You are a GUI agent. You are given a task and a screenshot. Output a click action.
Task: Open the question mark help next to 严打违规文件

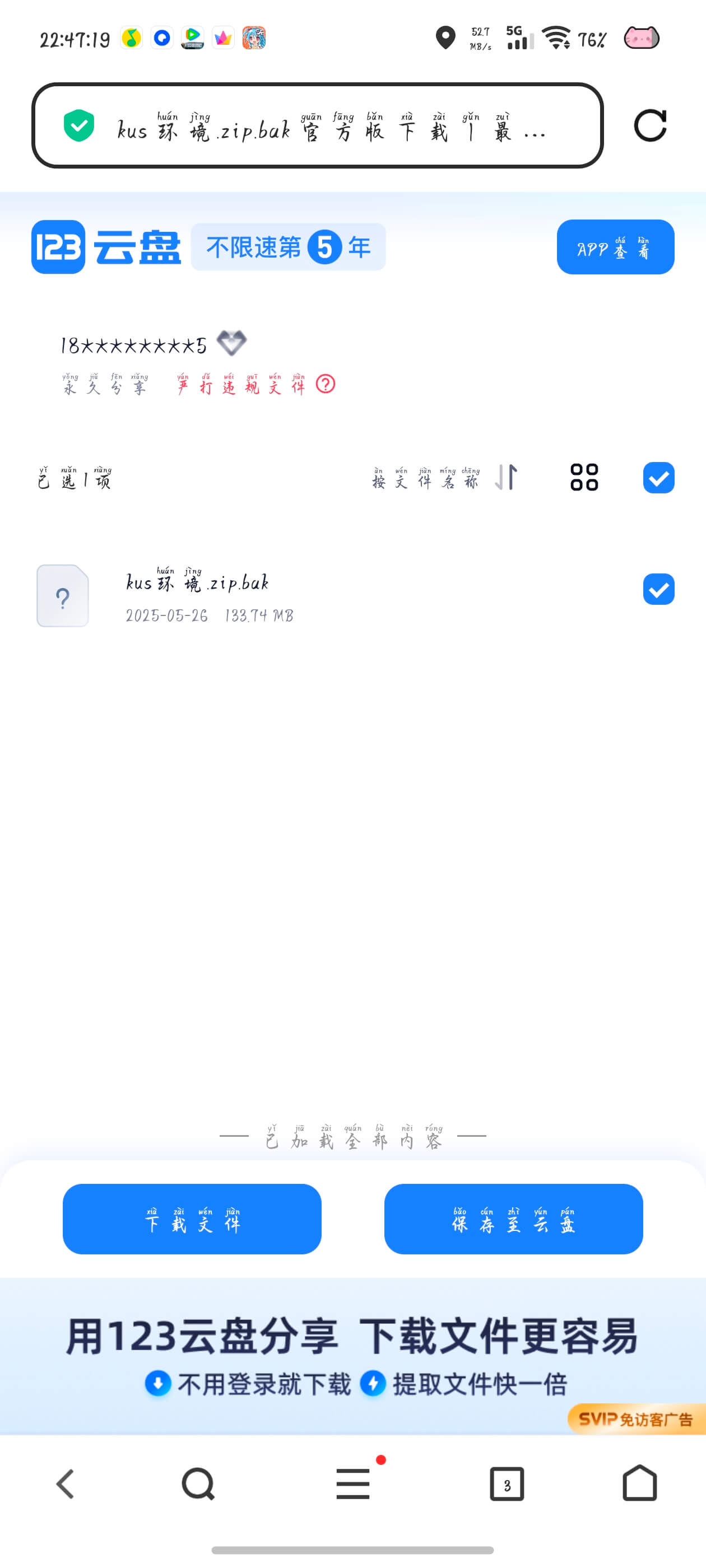(326, 385)
